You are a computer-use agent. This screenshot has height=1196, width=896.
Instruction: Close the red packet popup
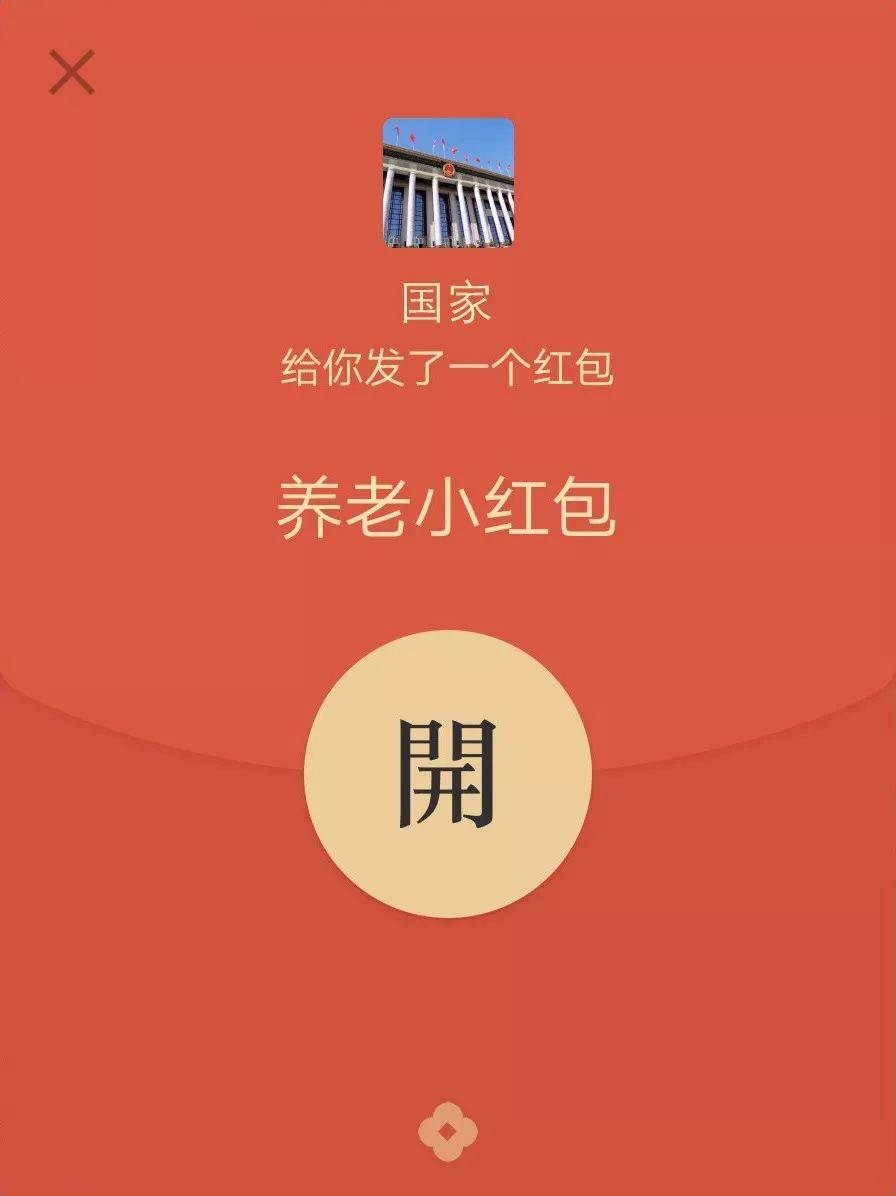click(71, 73)
